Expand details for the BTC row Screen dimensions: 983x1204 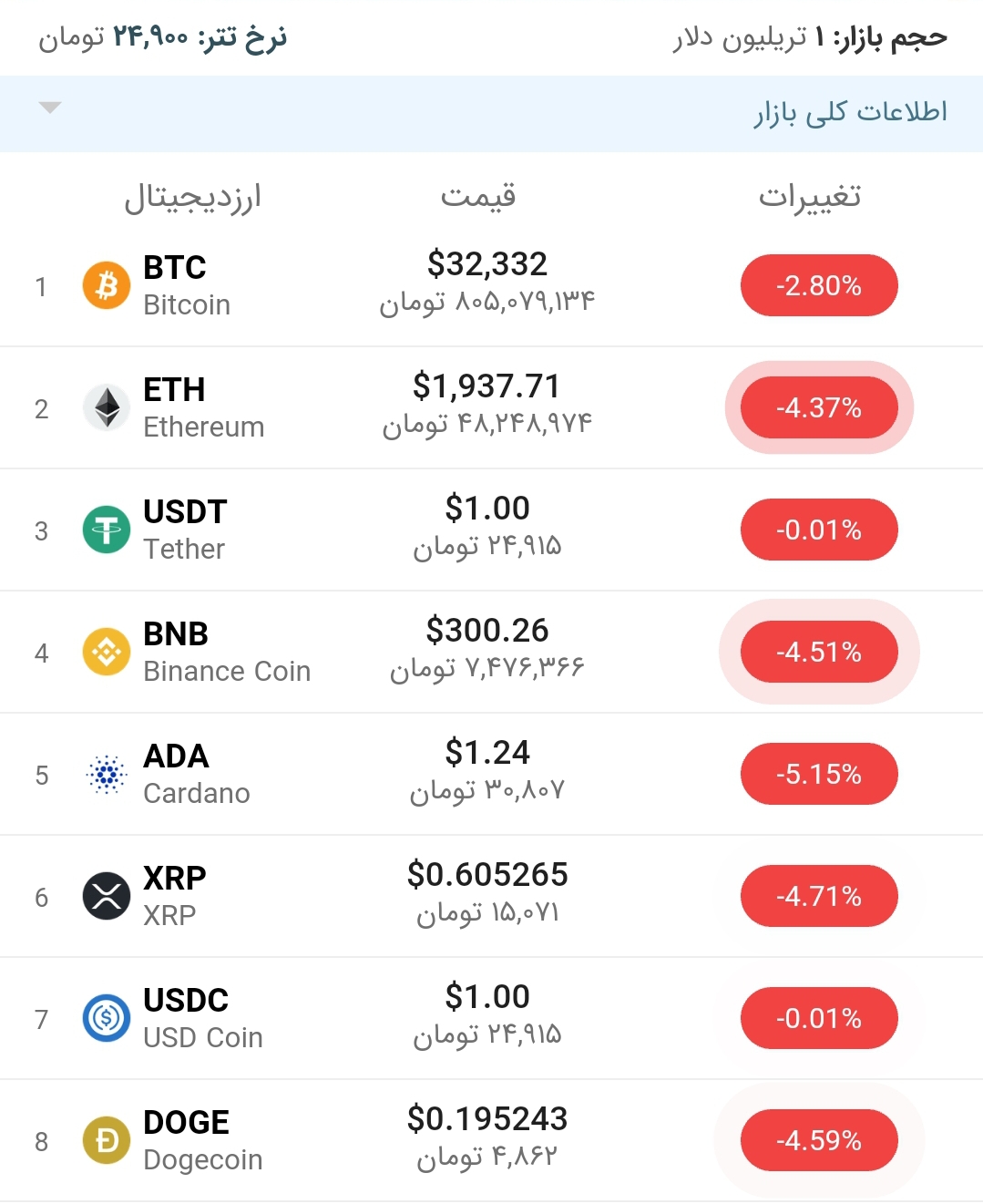click(492, 284)
